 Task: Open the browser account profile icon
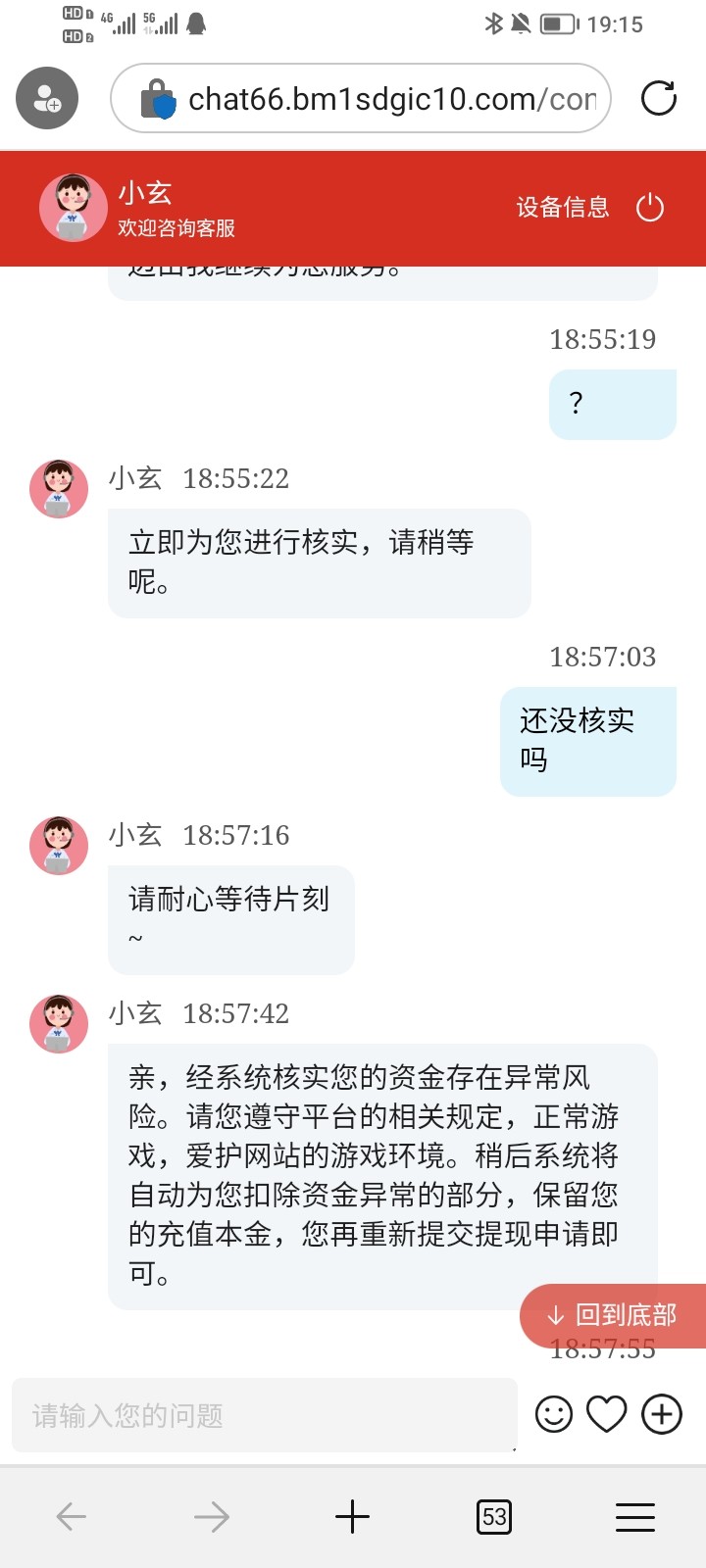coord(47,98)
